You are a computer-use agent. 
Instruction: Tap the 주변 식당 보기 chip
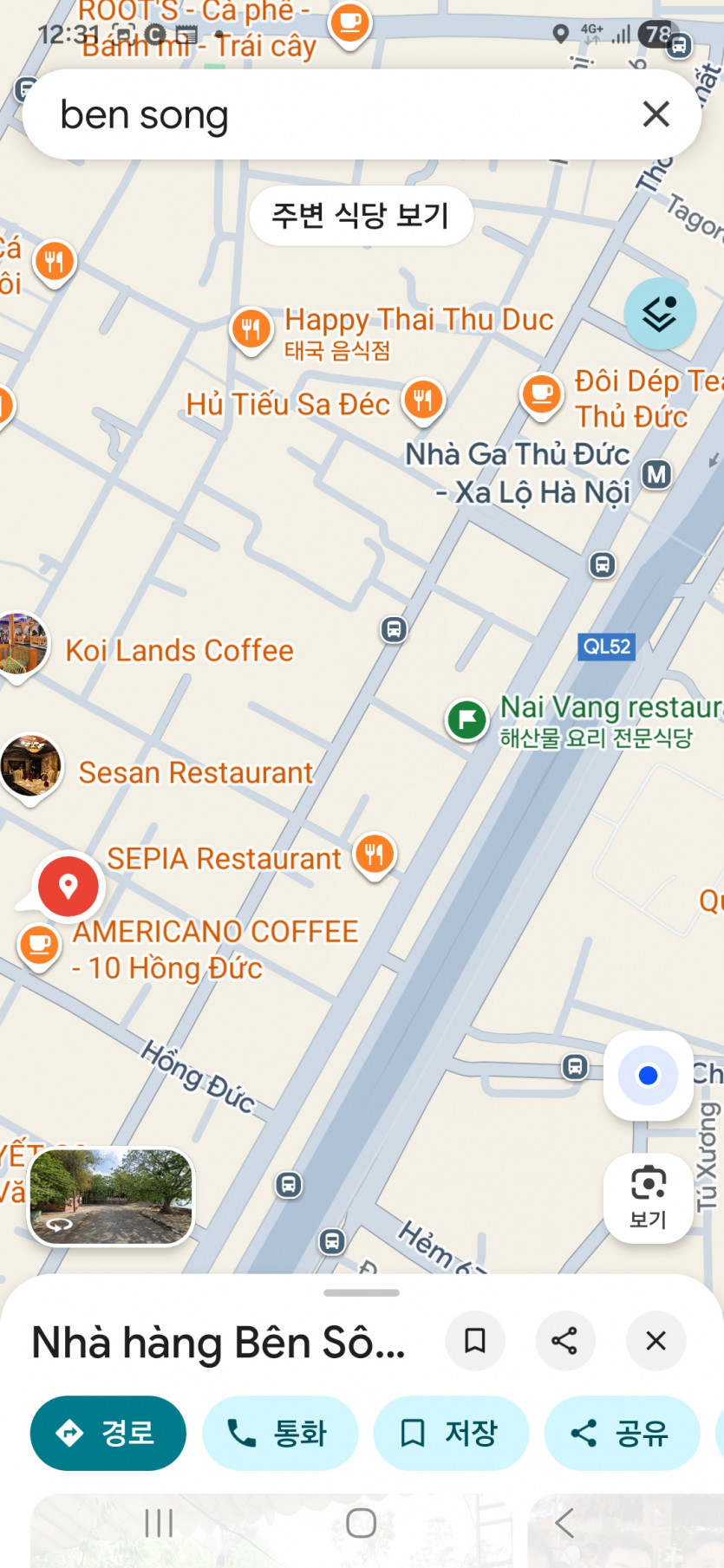361,215
